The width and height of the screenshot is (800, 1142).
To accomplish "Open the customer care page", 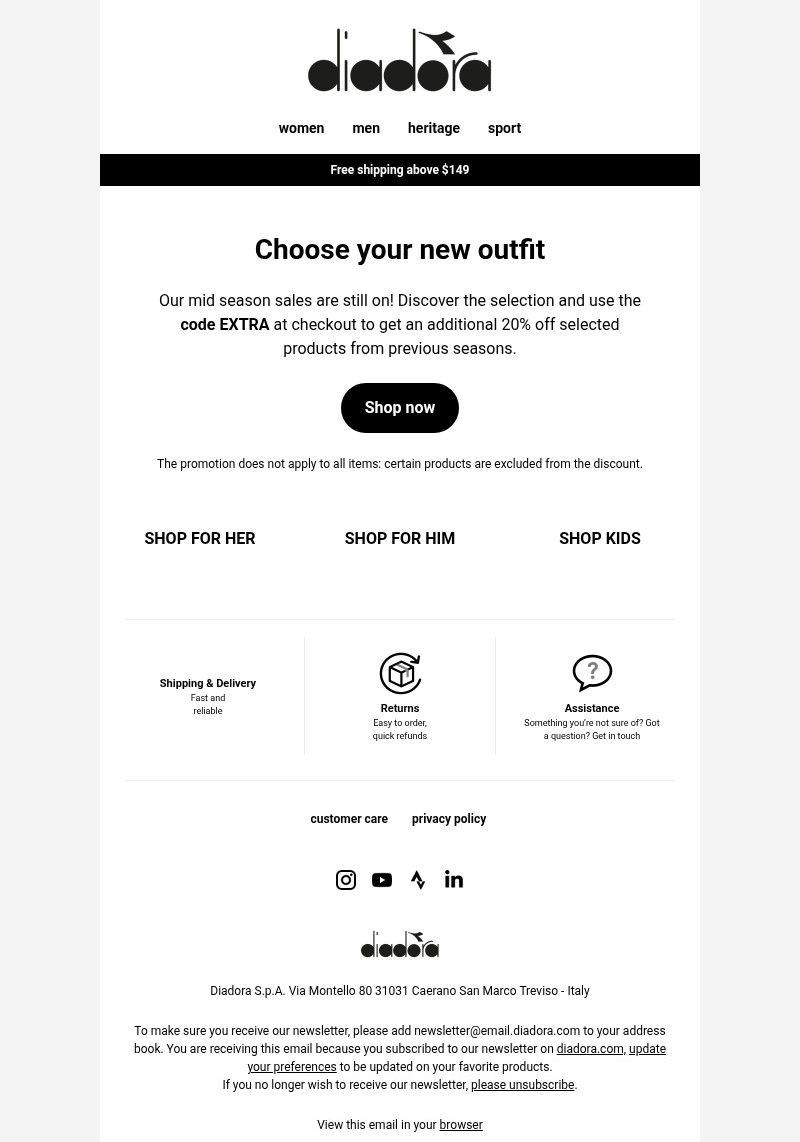I will tap(349, 819).
